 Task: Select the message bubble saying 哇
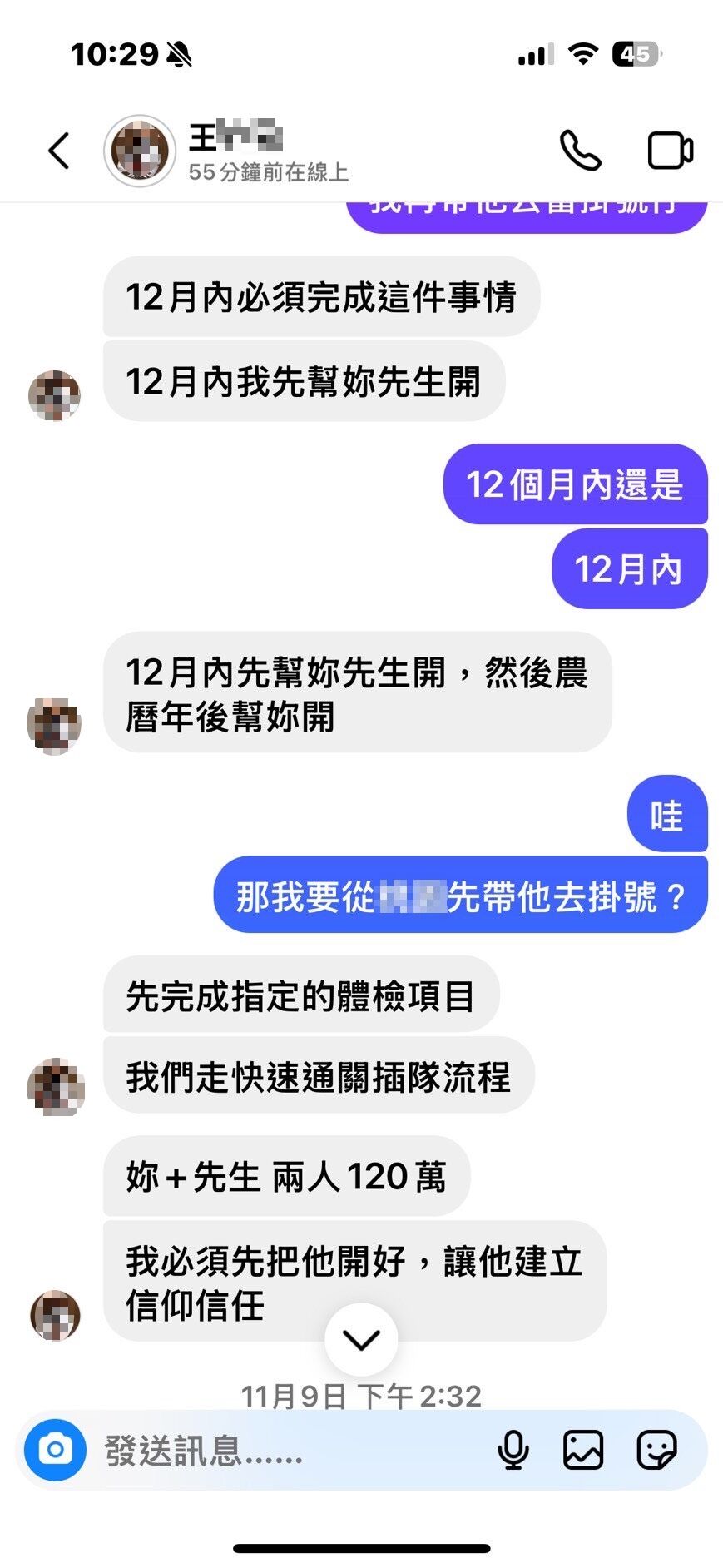(666, 815)
